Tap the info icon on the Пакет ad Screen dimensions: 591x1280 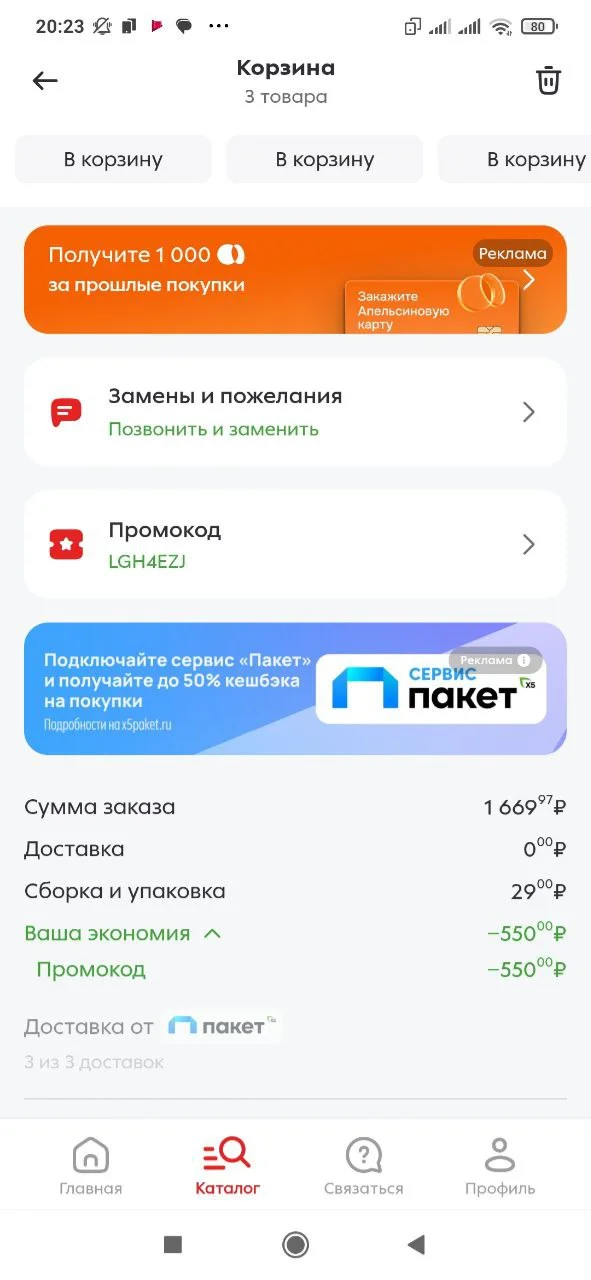(523, 660)
